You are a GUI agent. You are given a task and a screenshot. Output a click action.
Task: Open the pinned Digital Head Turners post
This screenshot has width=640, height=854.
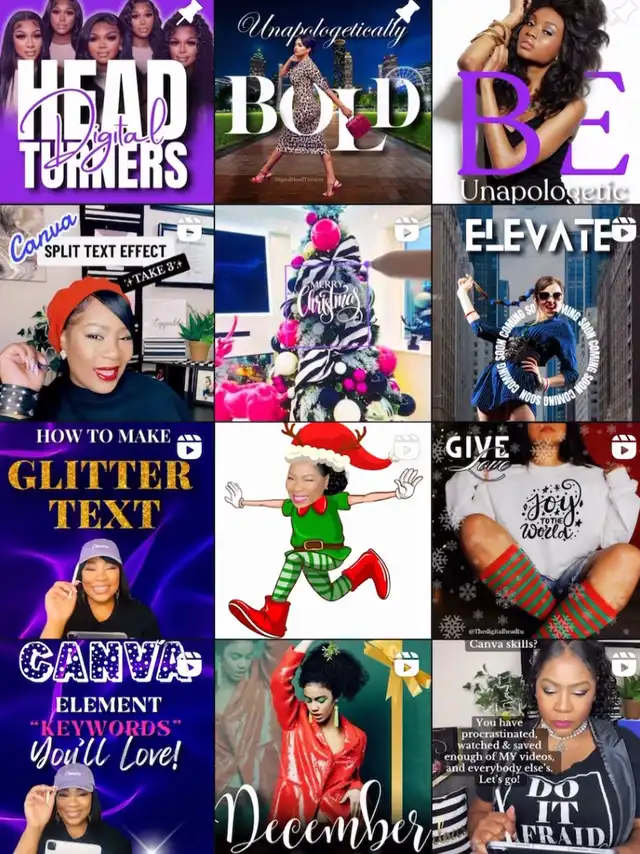106,102
